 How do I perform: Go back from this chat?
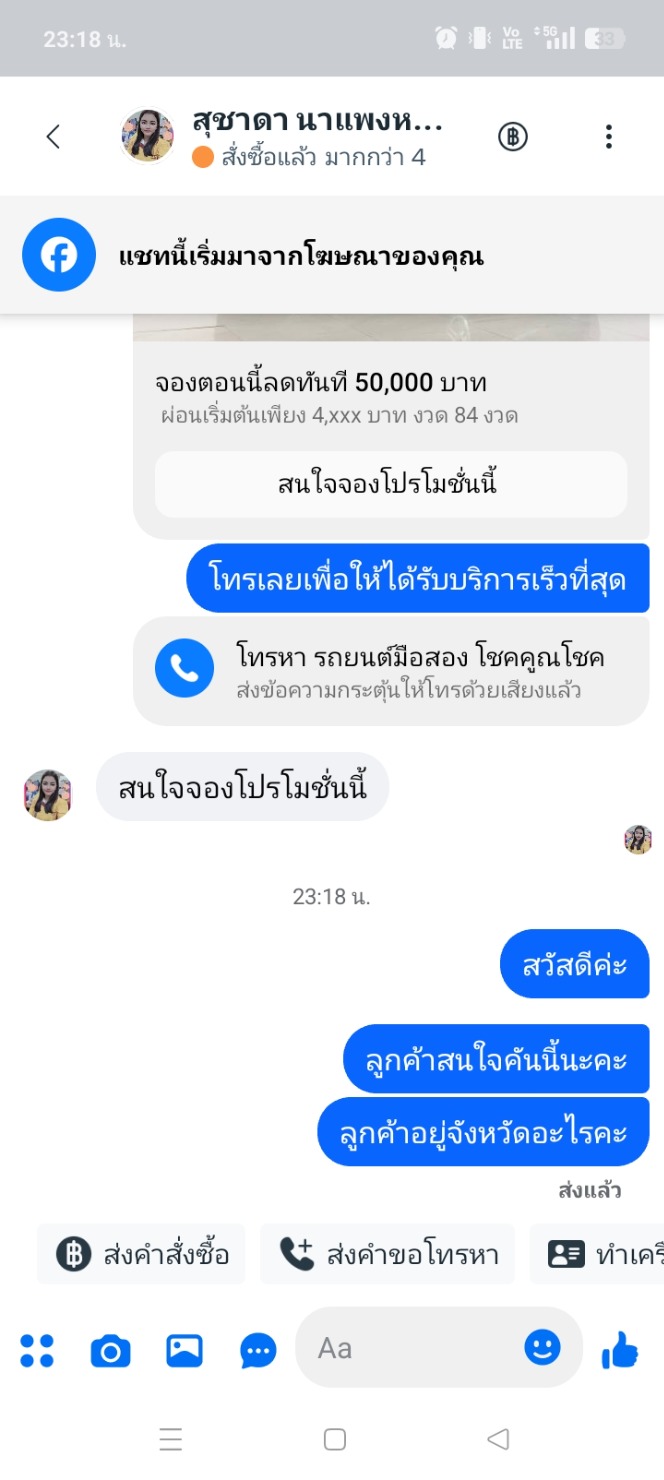point(54,137)
